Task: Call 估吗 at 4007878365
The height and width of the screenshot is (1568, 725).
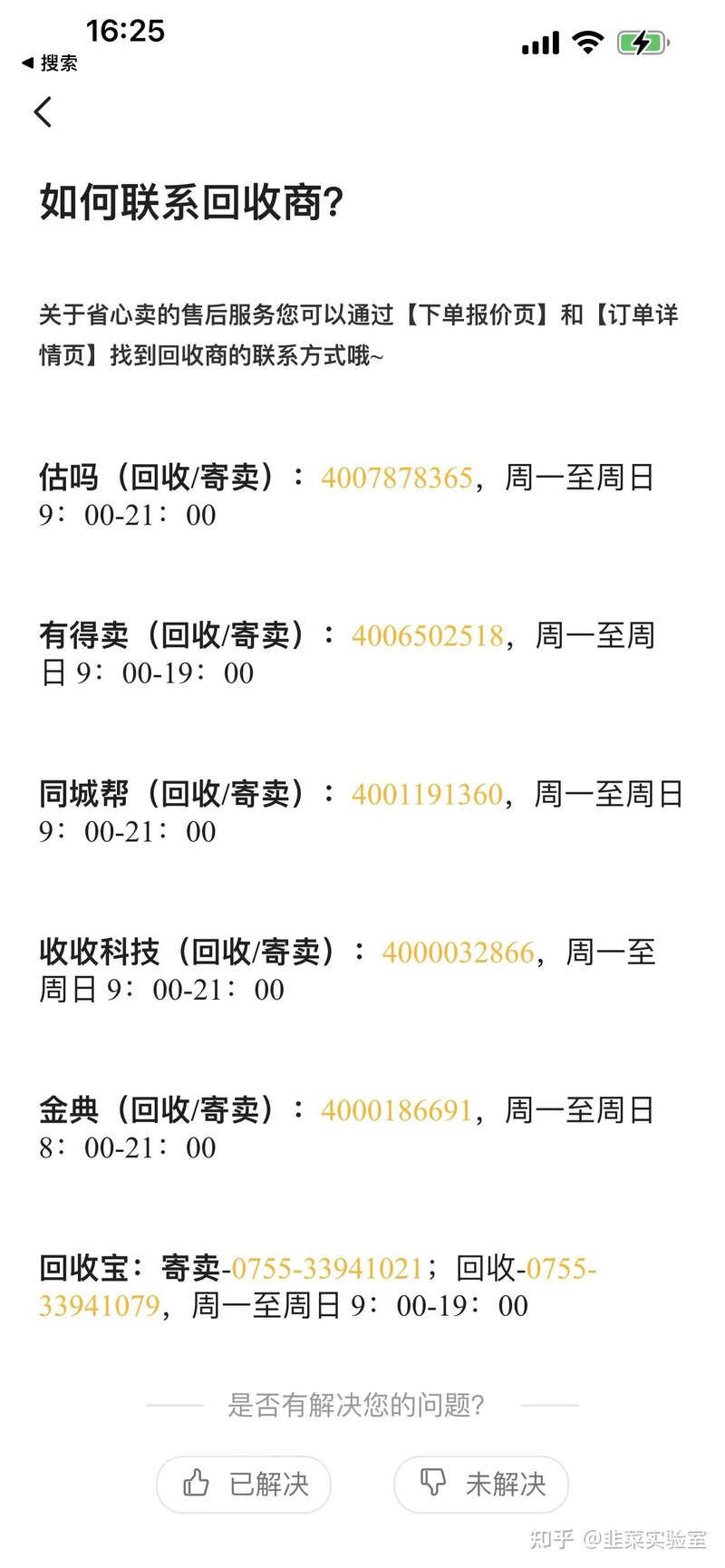Action: tap(397, 478)
